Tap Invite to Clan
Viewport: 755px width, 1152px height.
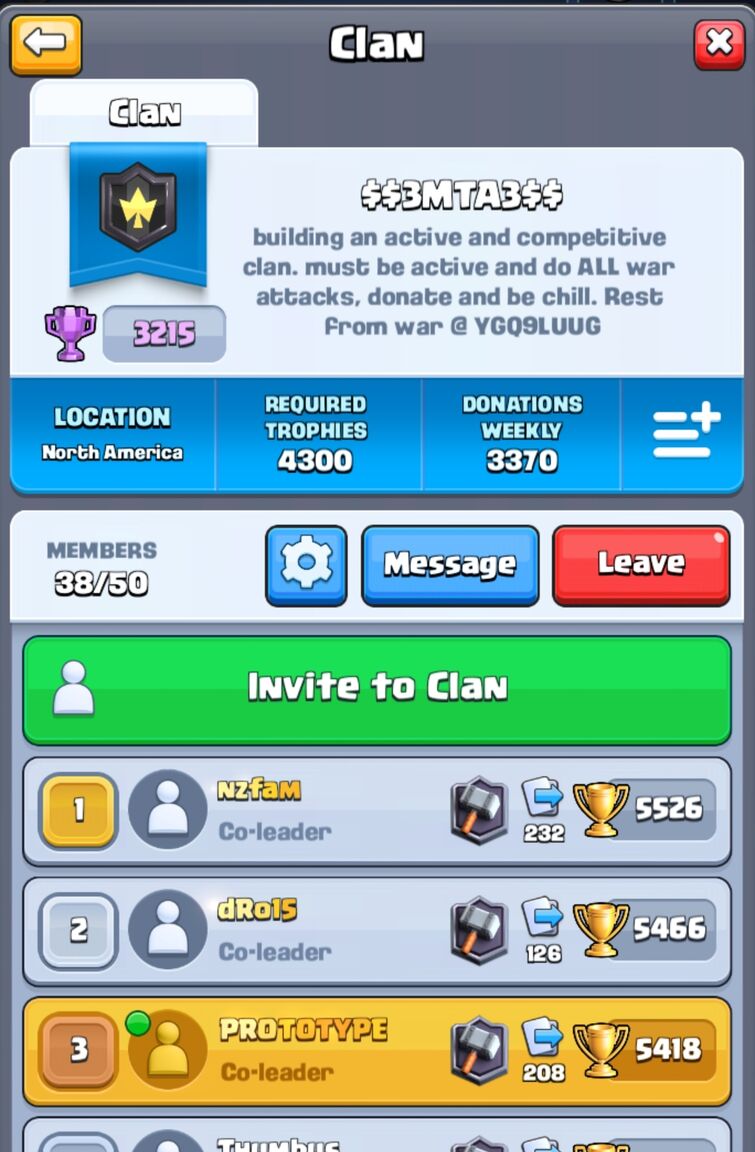click(377, 689)
